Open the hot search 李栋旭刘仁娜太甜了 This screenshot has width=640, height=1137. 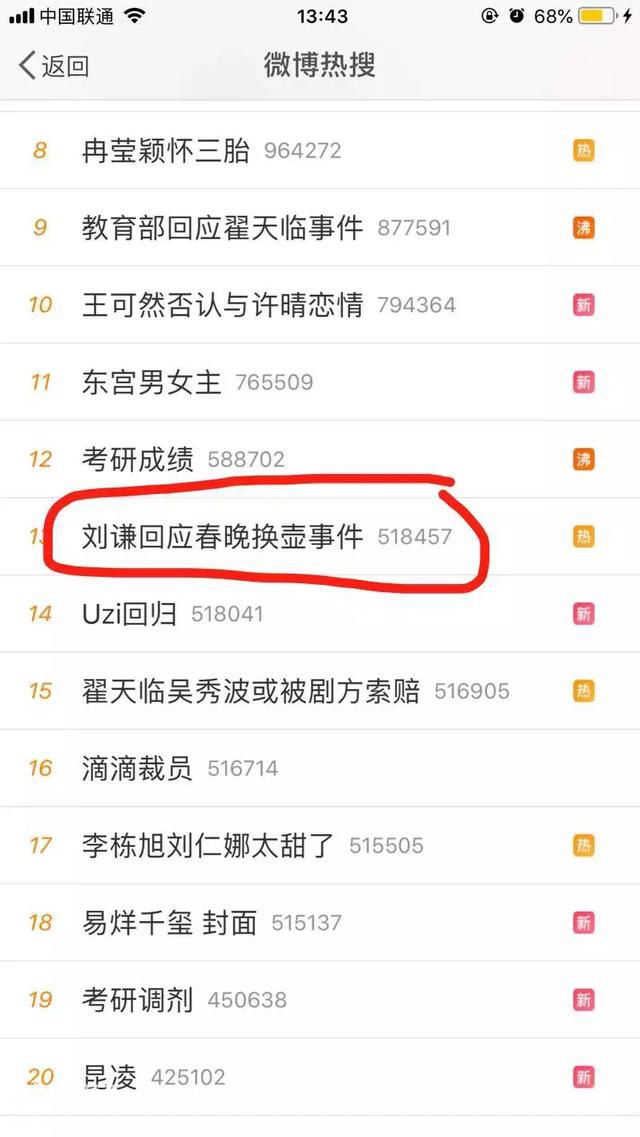pyautogui.click(x=208, y=845)
